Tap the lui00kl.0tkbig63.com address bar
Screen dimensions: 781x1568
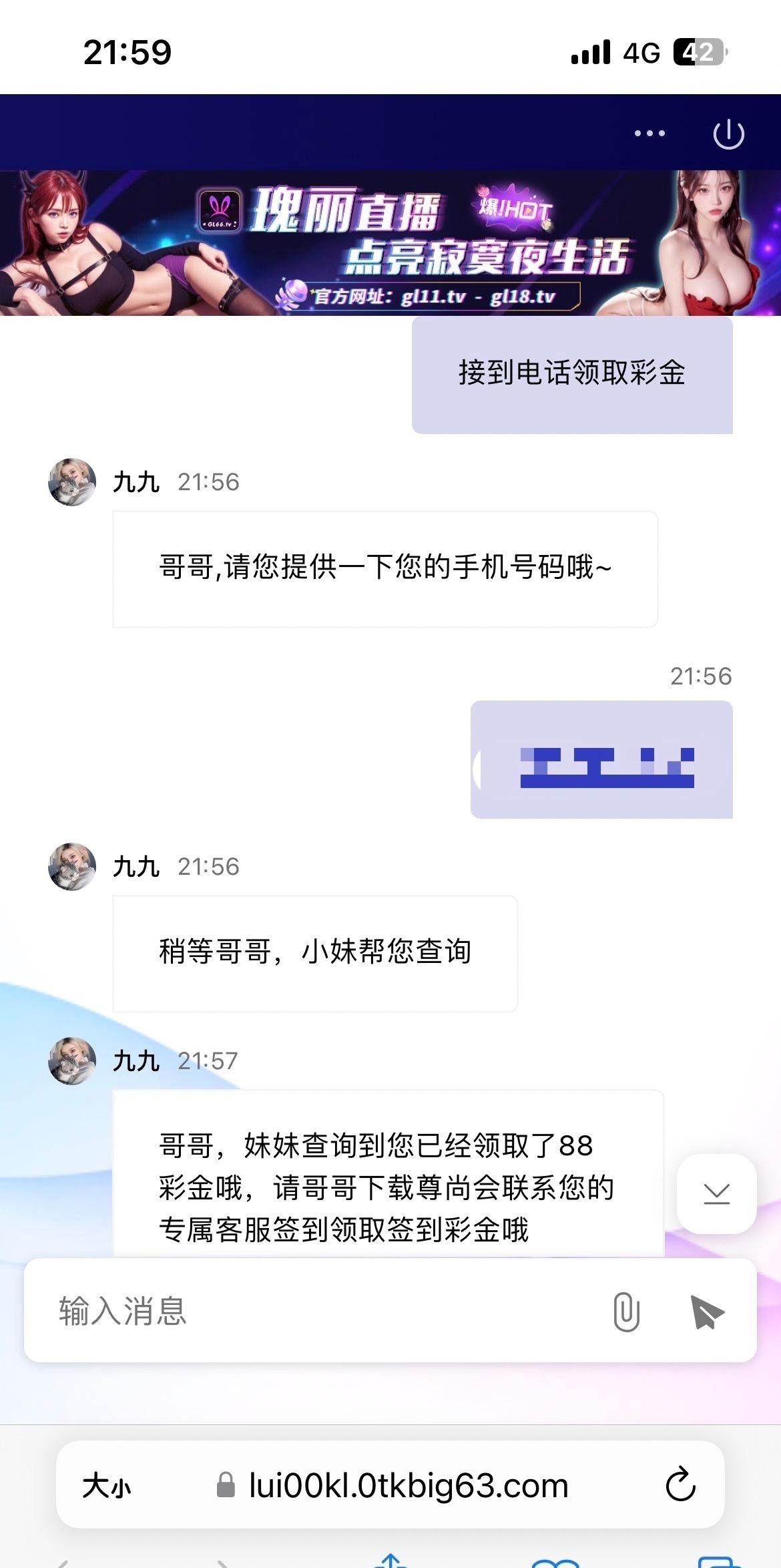coord(407,1486)
